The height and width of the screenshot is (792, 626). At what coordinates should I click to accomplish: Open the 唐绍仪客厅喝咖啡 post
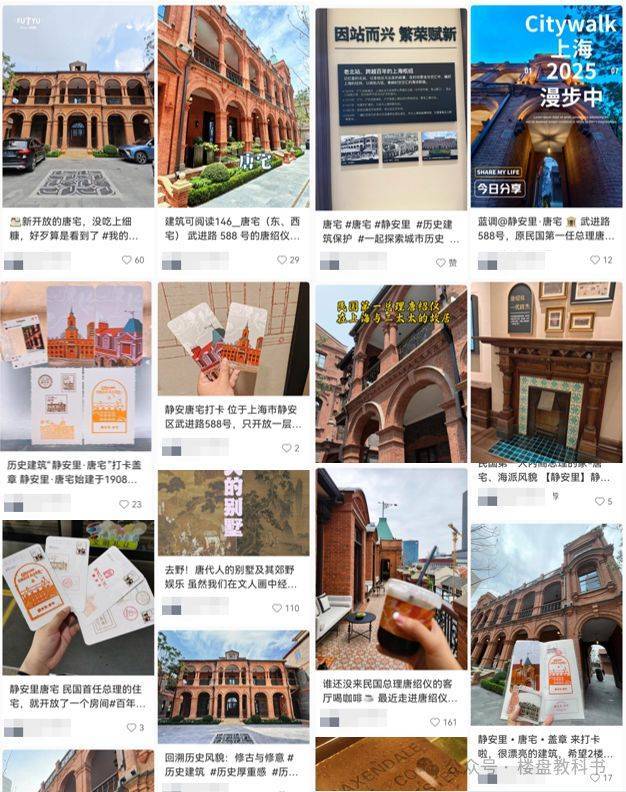point(391,567)
